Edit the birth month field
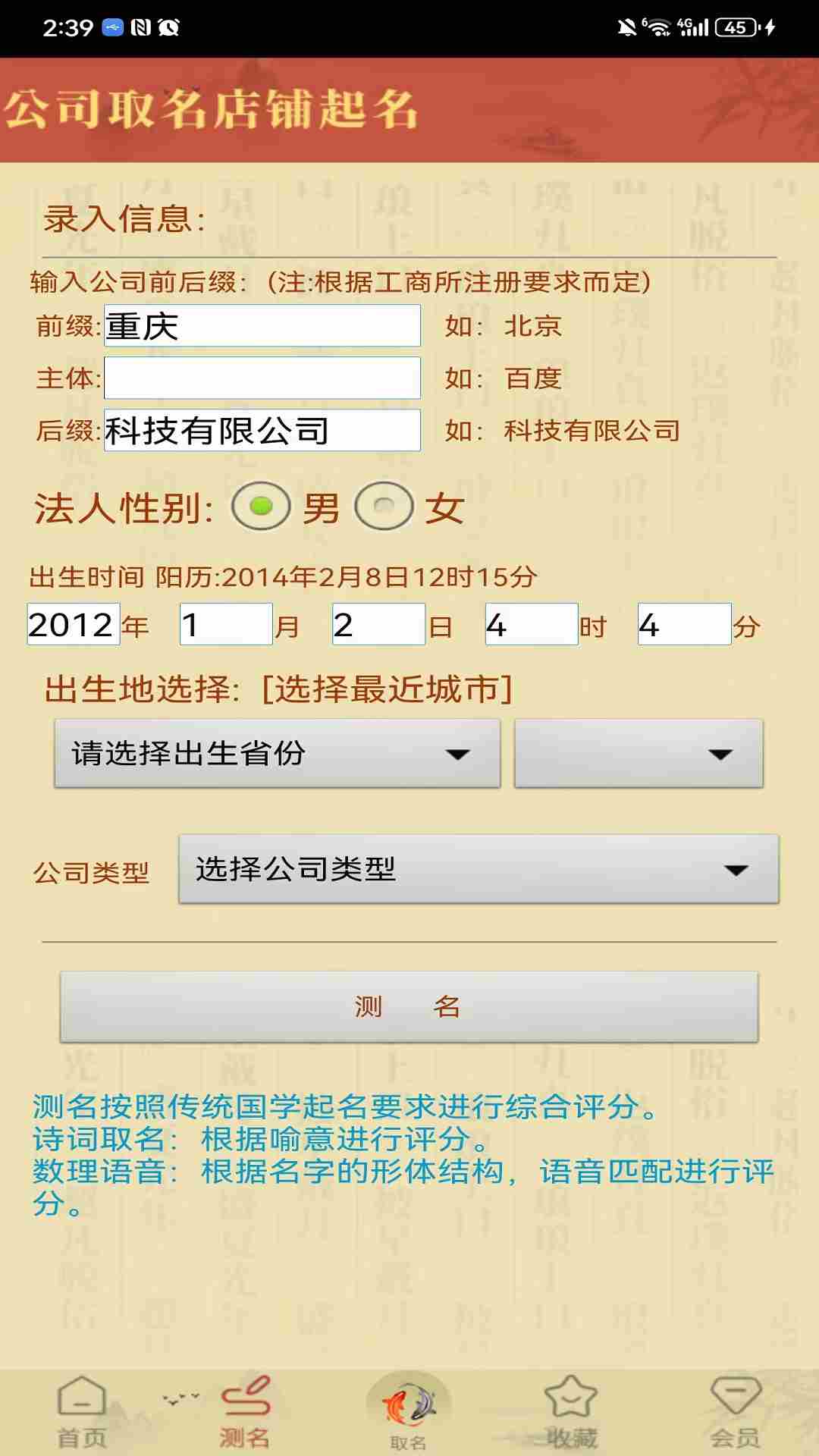Screen dimensions: 819x1456 [x=226, y=624]
